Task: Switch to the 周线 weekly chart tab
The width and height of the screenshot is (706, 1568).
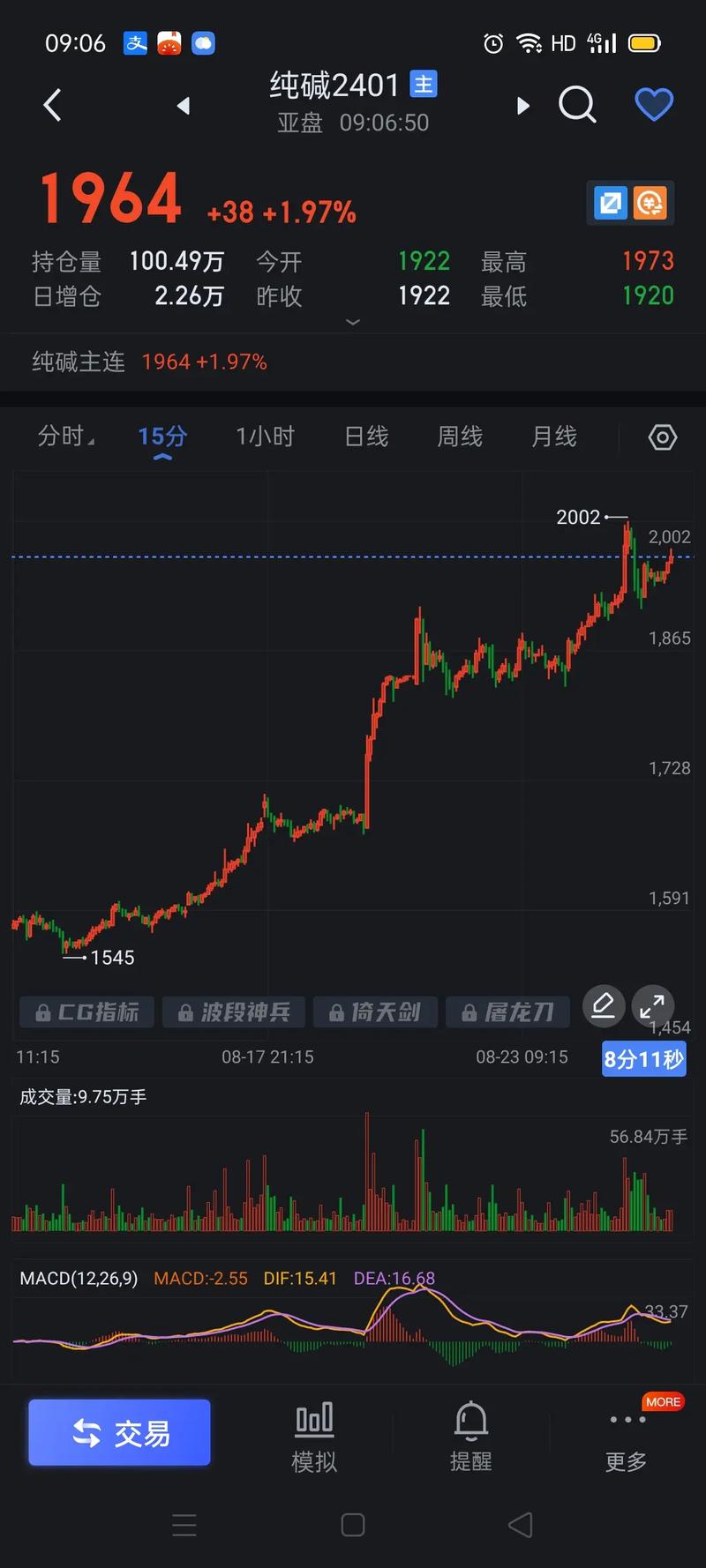Action: coord(459,437)
